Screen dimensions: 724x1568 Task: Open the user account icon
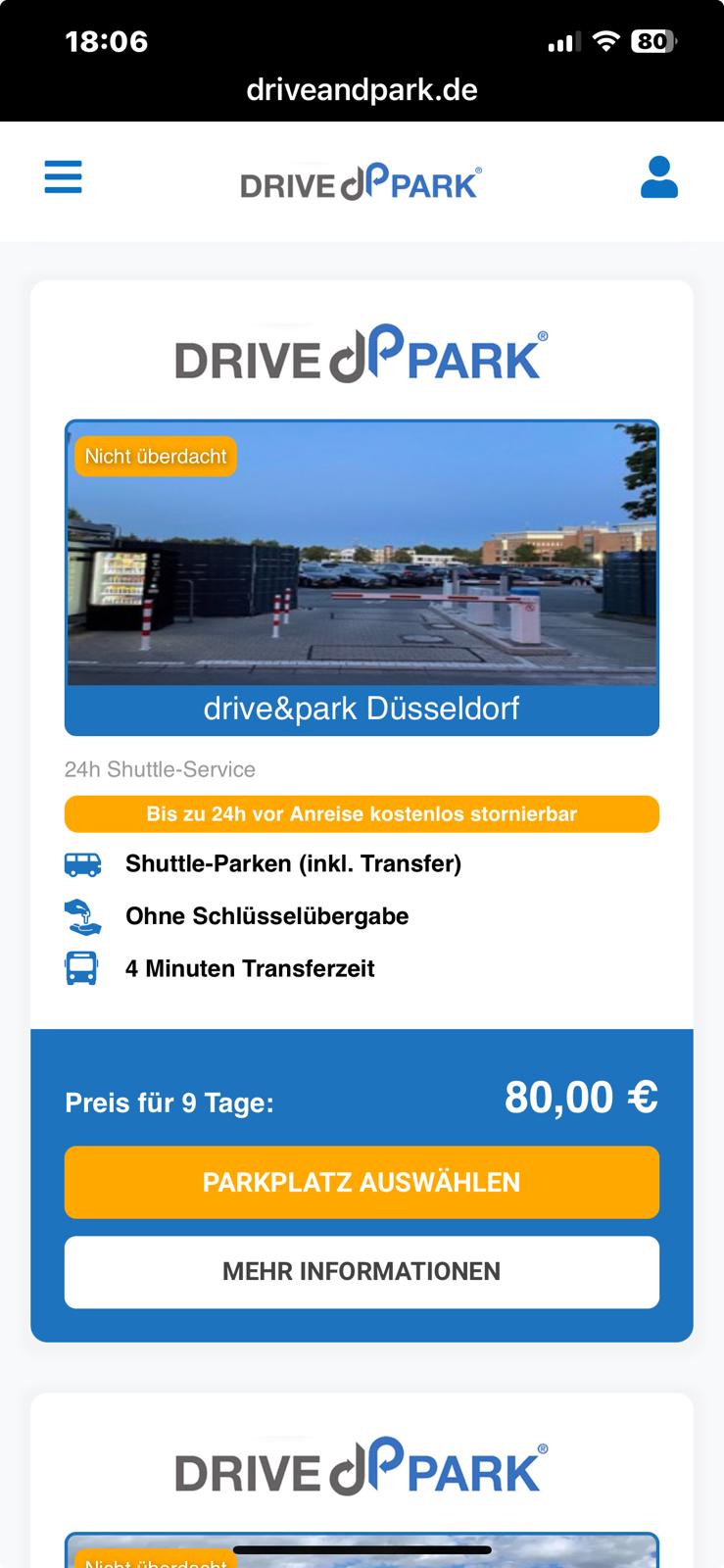click(658, 177)
